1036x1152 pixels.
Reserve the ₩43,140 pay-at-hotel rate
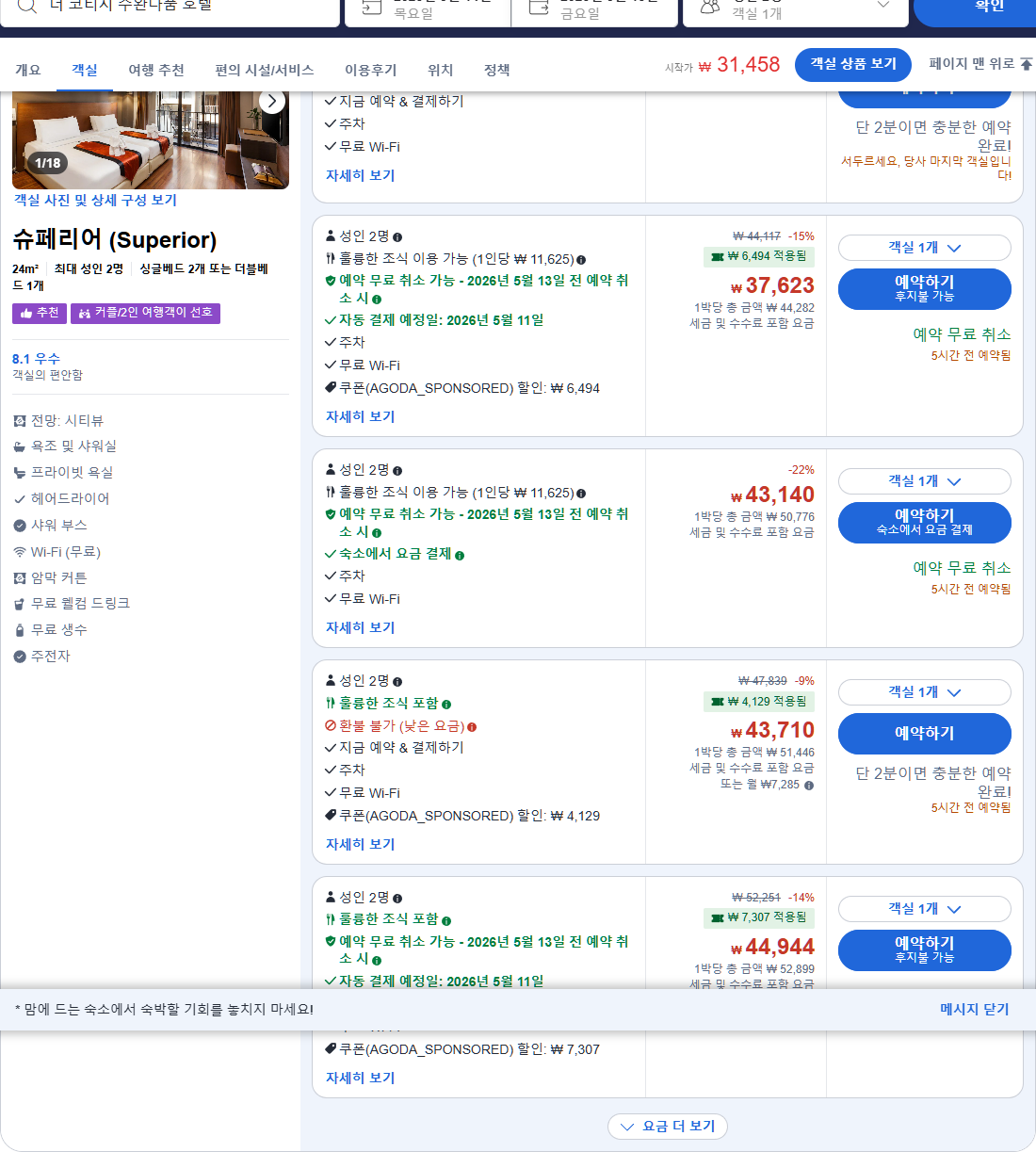coord(924,522)
